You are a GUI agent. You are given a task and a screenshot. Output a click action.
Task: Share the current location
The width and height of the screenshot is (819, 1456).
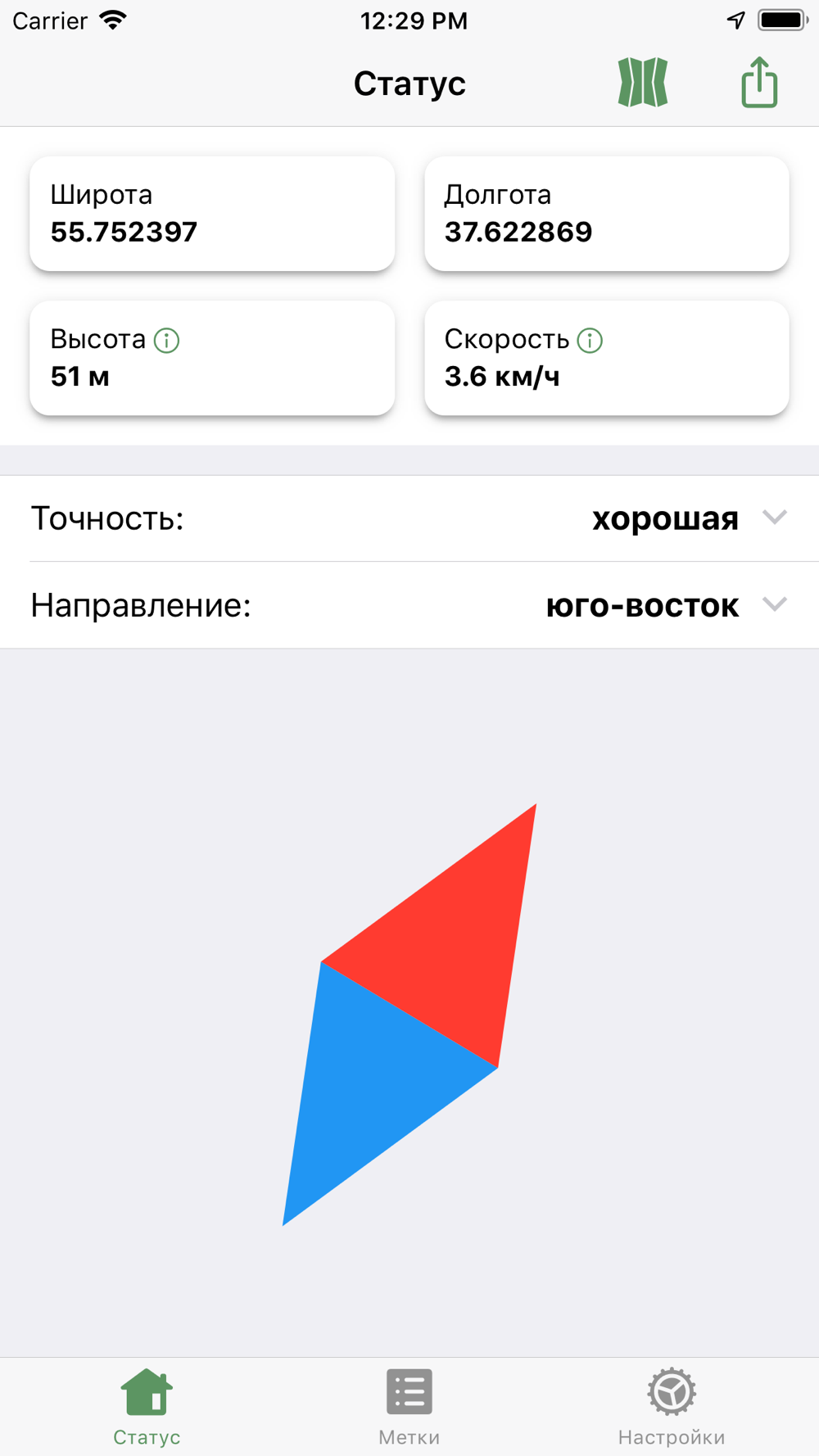pos(759,83)
